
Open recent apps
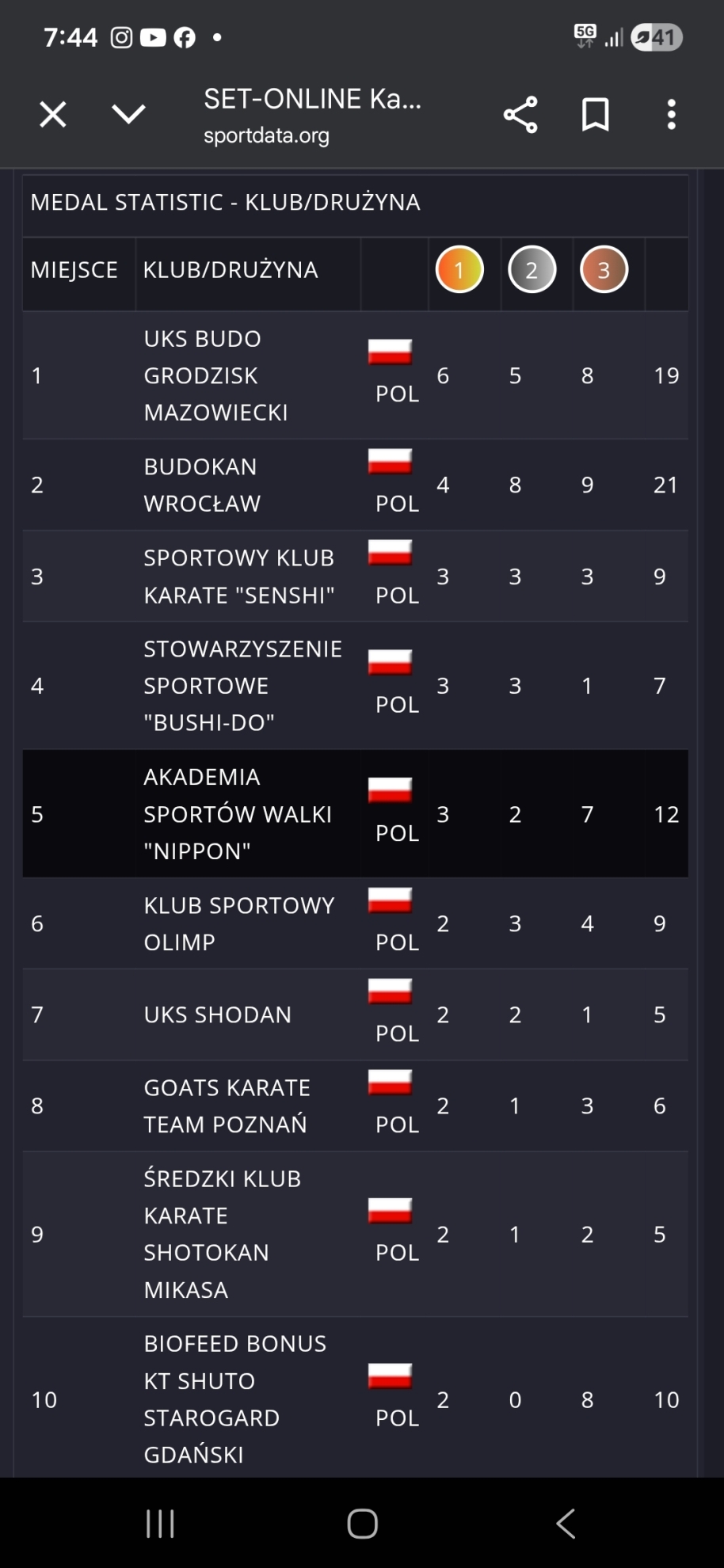click(160, 1523)
